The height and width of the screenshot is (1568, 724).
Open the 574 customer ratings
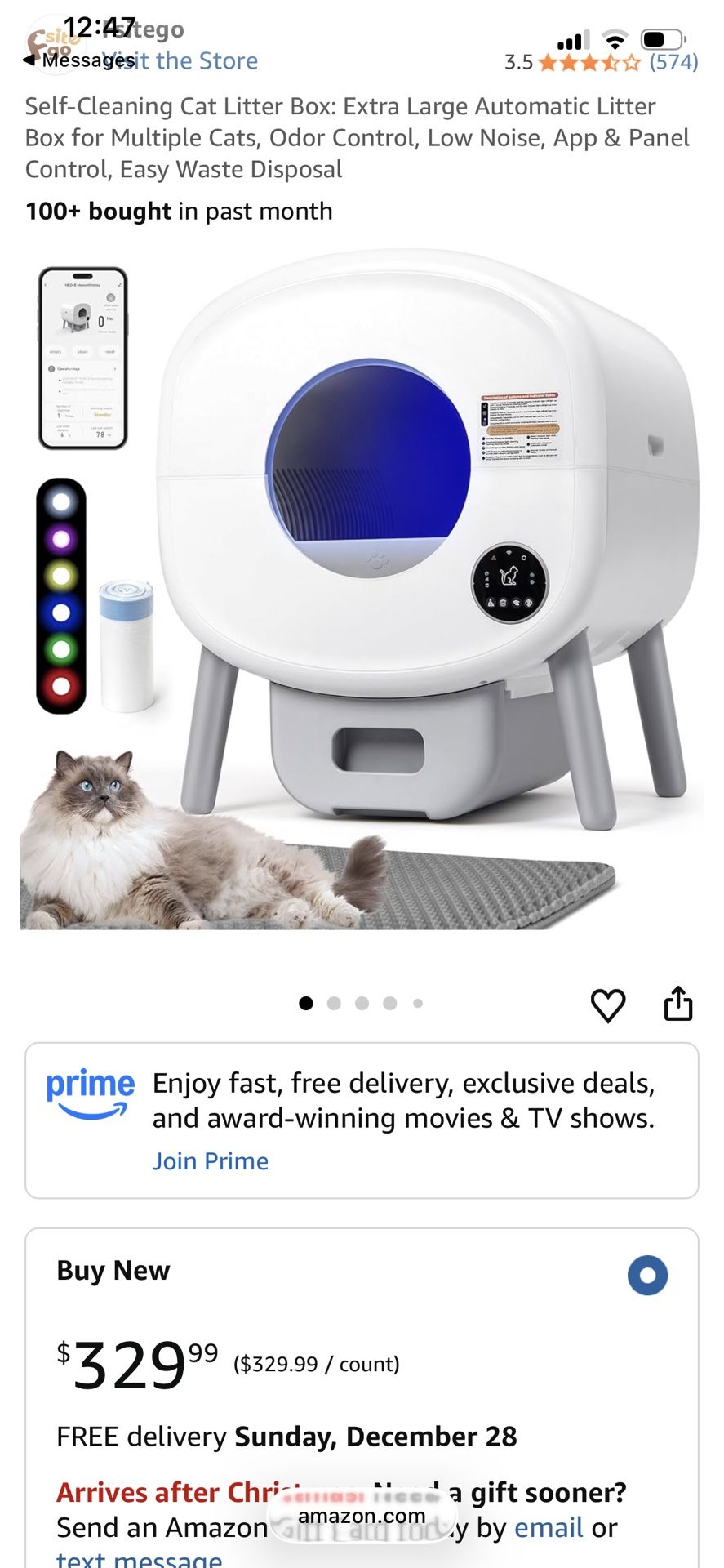pyautogui.click(x=673, y=62)
